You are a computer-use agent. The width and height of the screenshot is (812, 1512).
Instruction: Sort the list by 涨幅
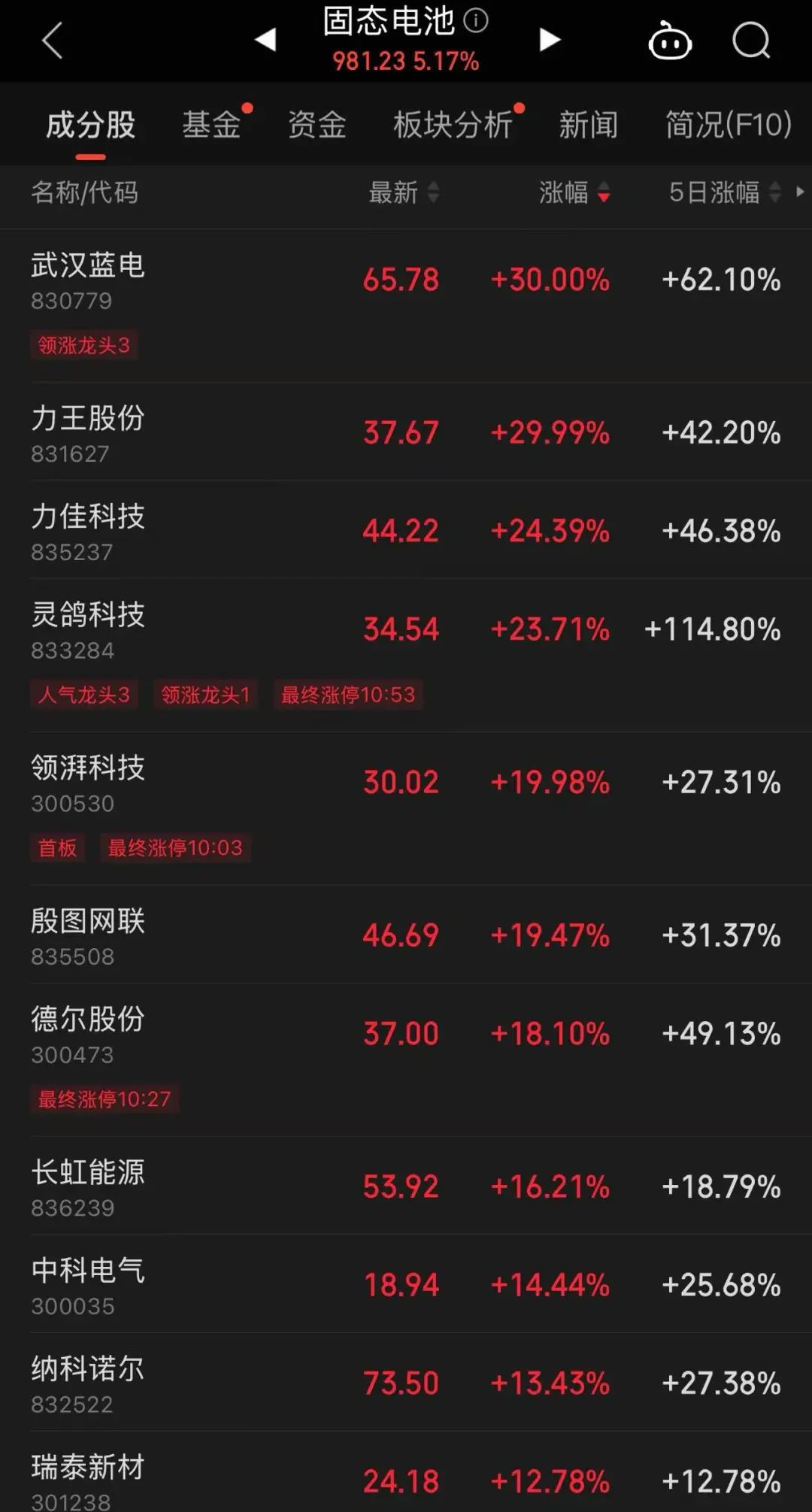[x=574, y=192]
